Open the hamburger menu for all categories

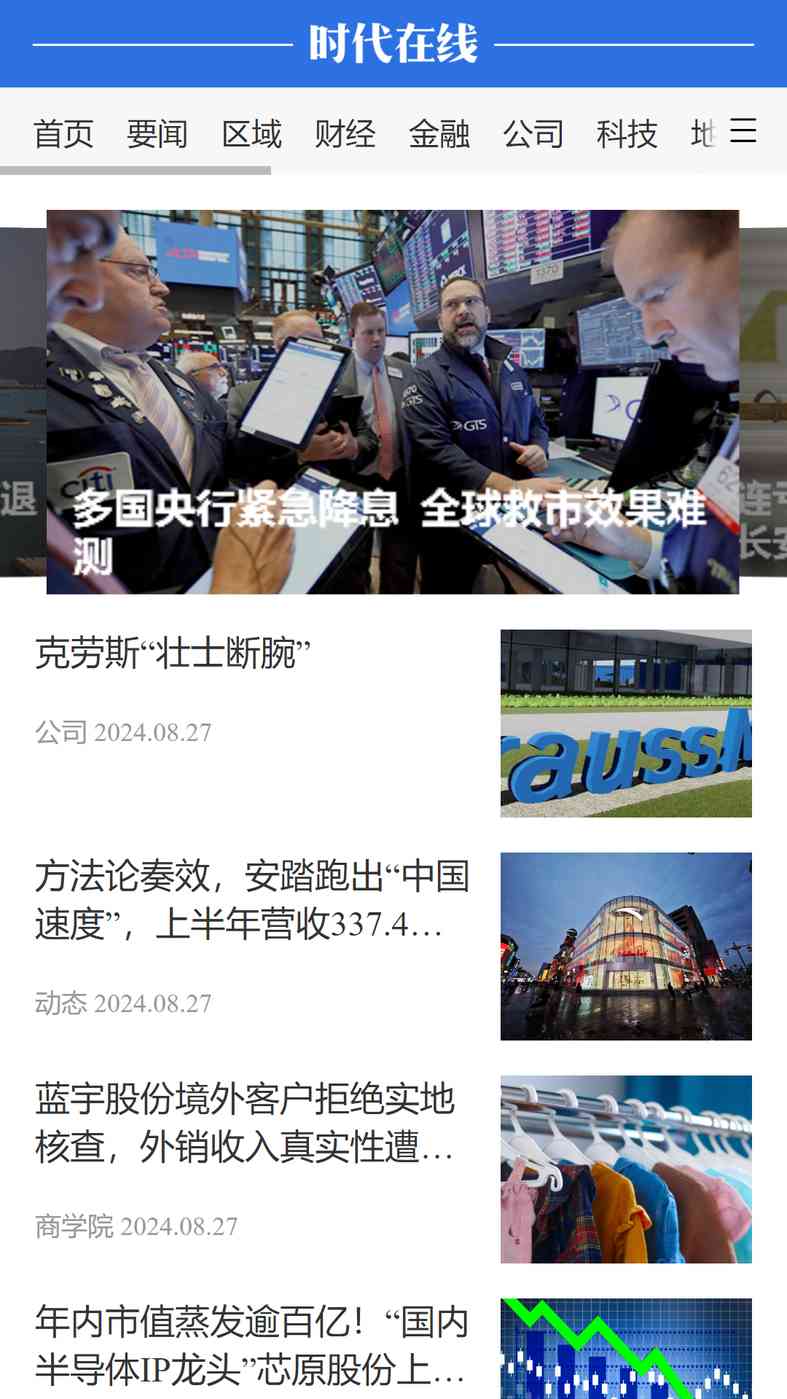pos(743,131)
